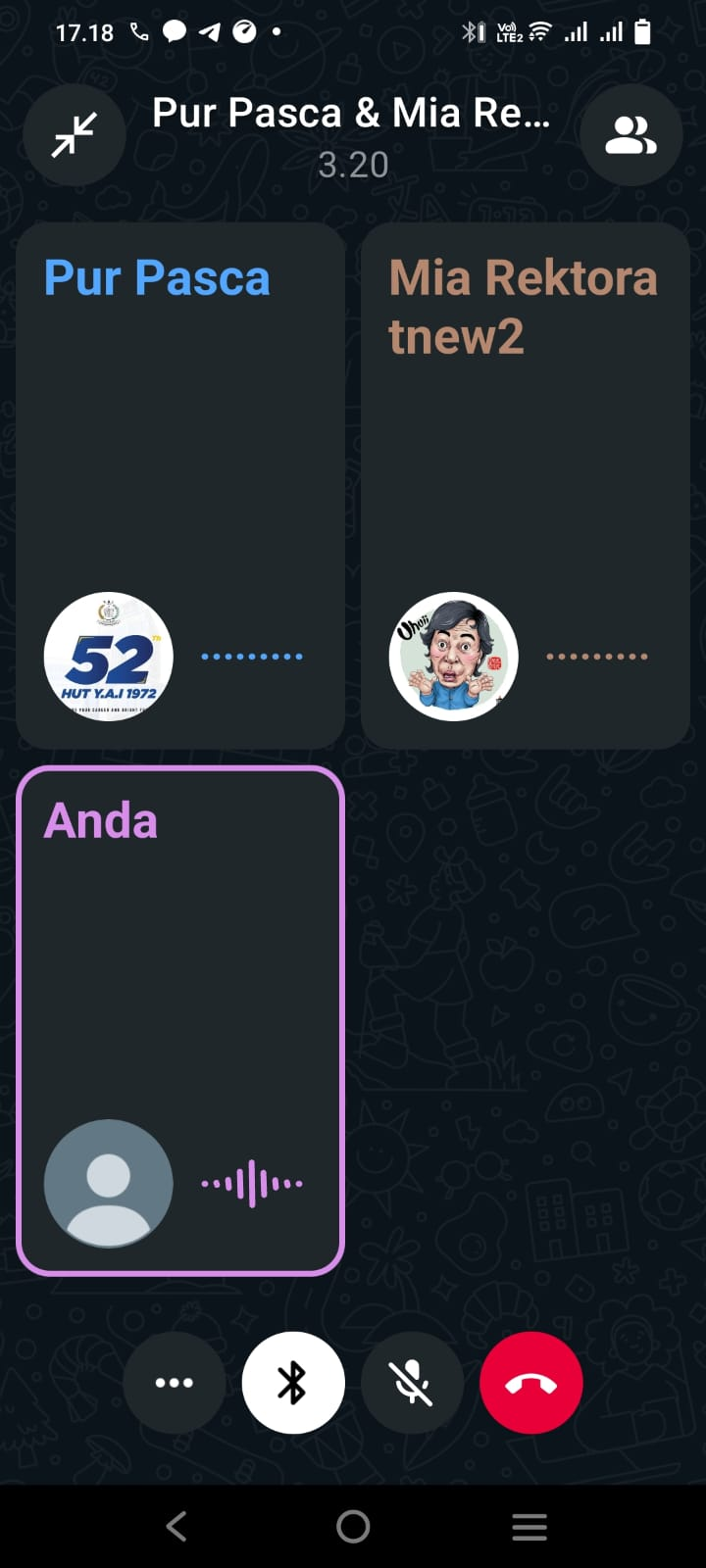Open recent apps
The height and width of the screenshot is (1568, 706).
pos(529,1526)
